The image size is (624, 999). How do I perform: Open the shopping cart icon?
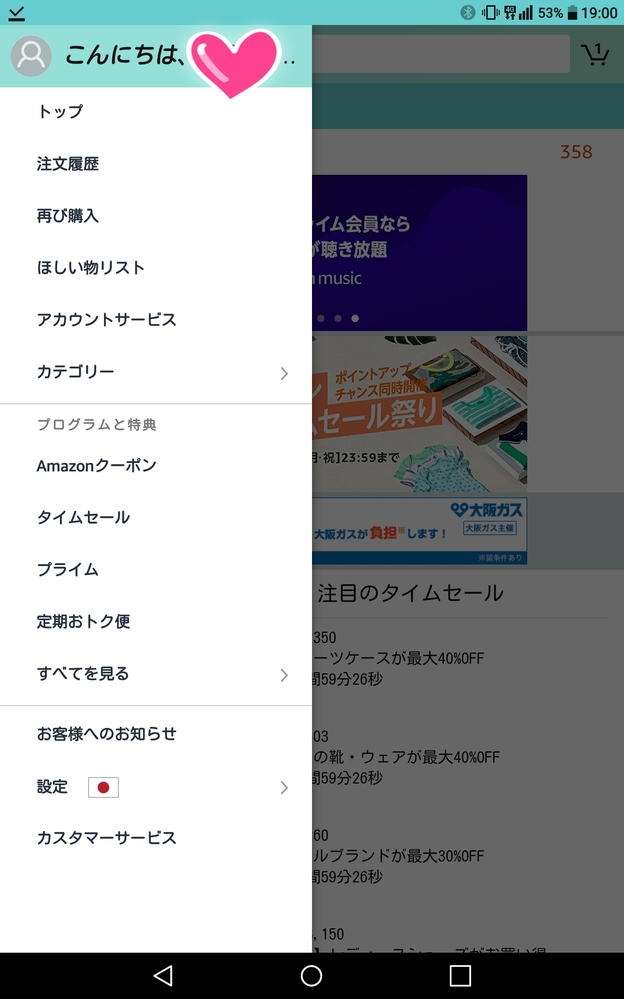click(x=594, y=53)
